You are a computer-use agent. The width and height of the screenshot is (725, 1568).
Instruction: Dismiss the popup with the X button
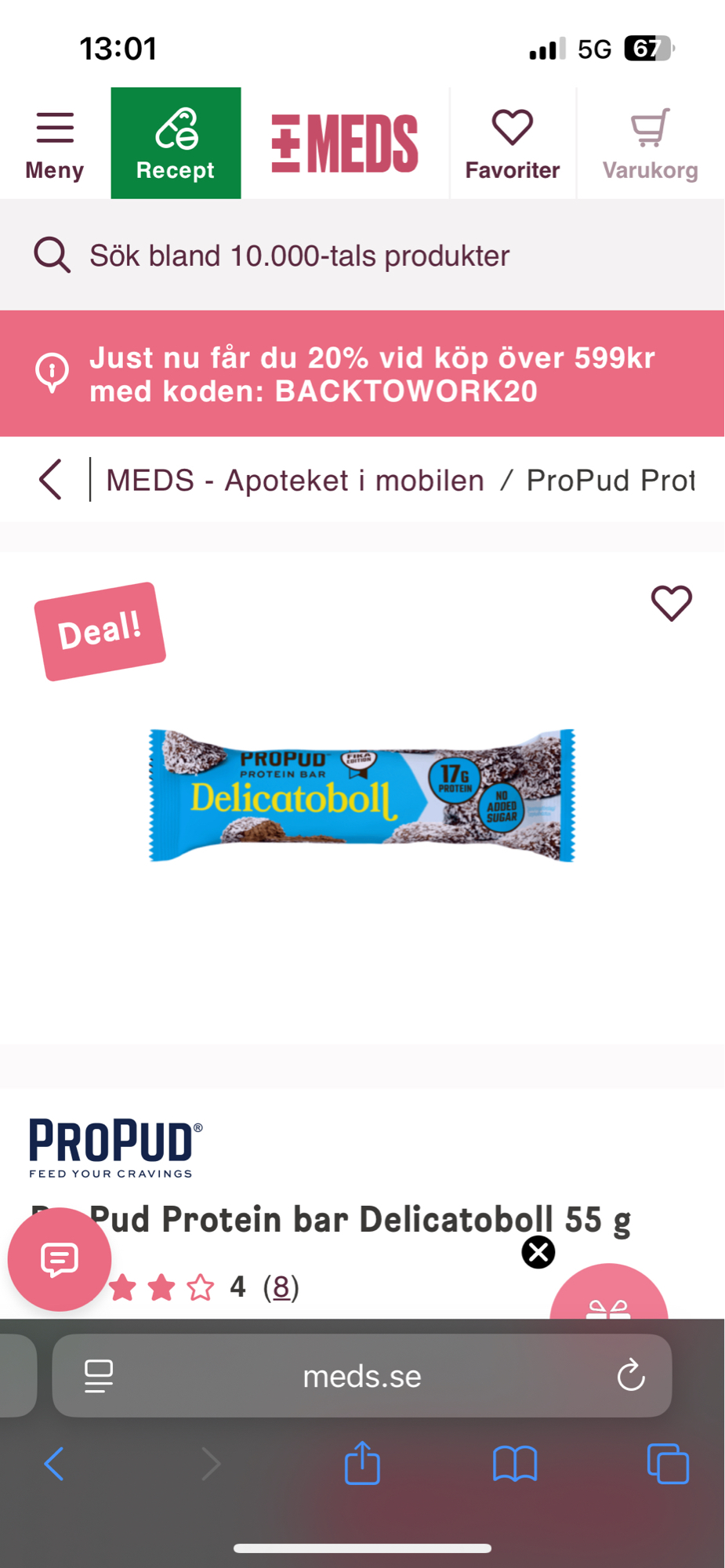click(537, 1252)
